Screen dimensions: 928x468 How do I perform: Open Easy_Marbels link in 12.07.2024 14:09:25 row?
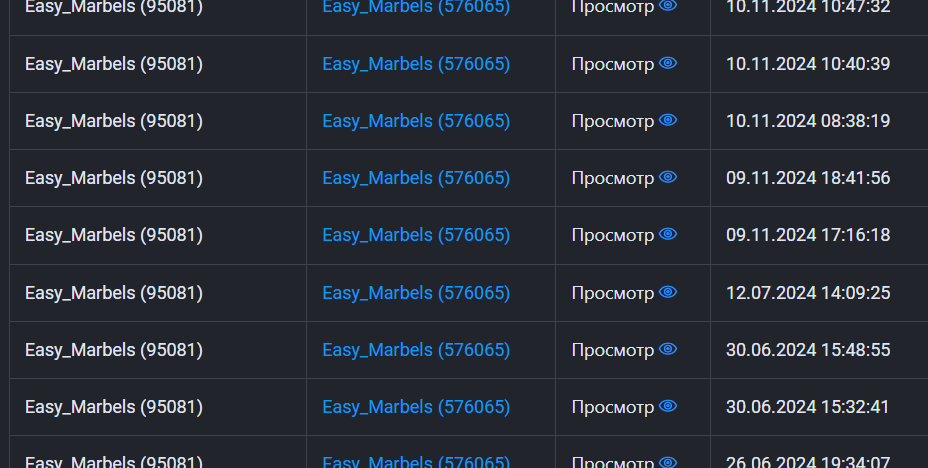416,293
